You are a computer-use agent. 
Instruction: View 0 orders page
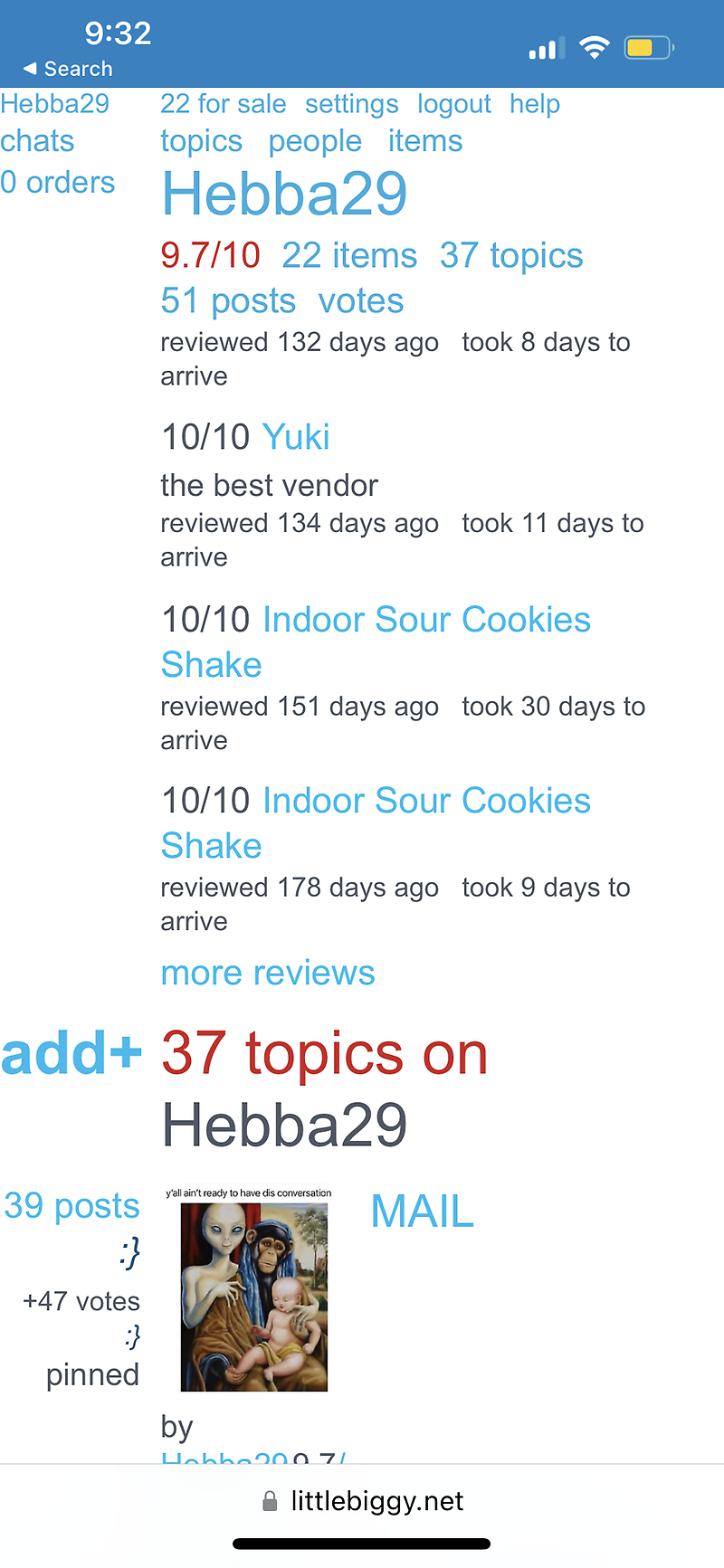[58, 182]
